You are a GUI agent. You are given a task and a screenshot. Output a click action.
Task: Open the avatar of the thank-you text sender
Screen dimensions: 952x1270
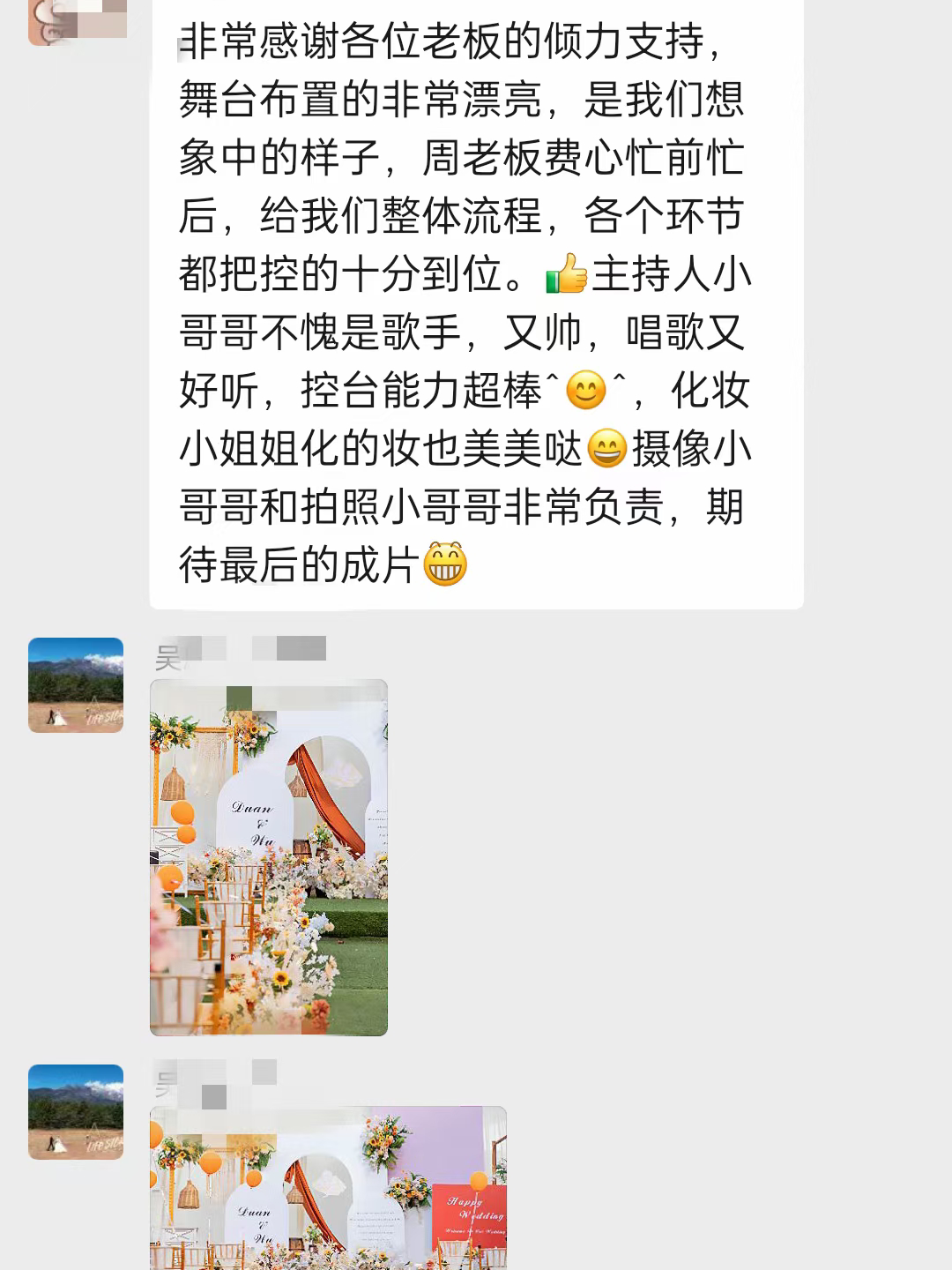pyautogui.click(x=77, y=21)
